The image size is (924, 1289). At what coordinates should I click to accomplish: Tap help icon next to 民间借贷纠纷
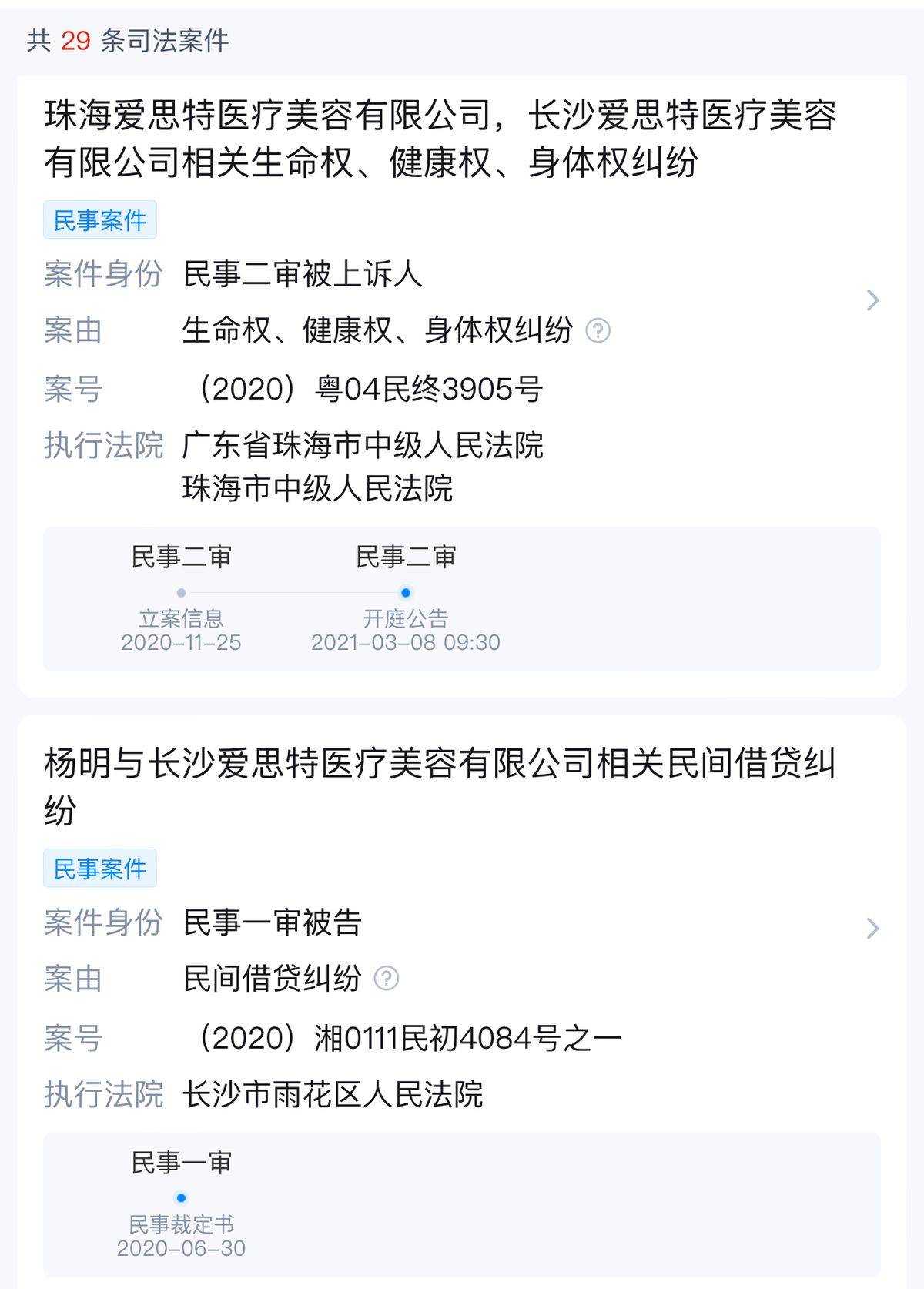pyautogui.click(x=386, y=979)
